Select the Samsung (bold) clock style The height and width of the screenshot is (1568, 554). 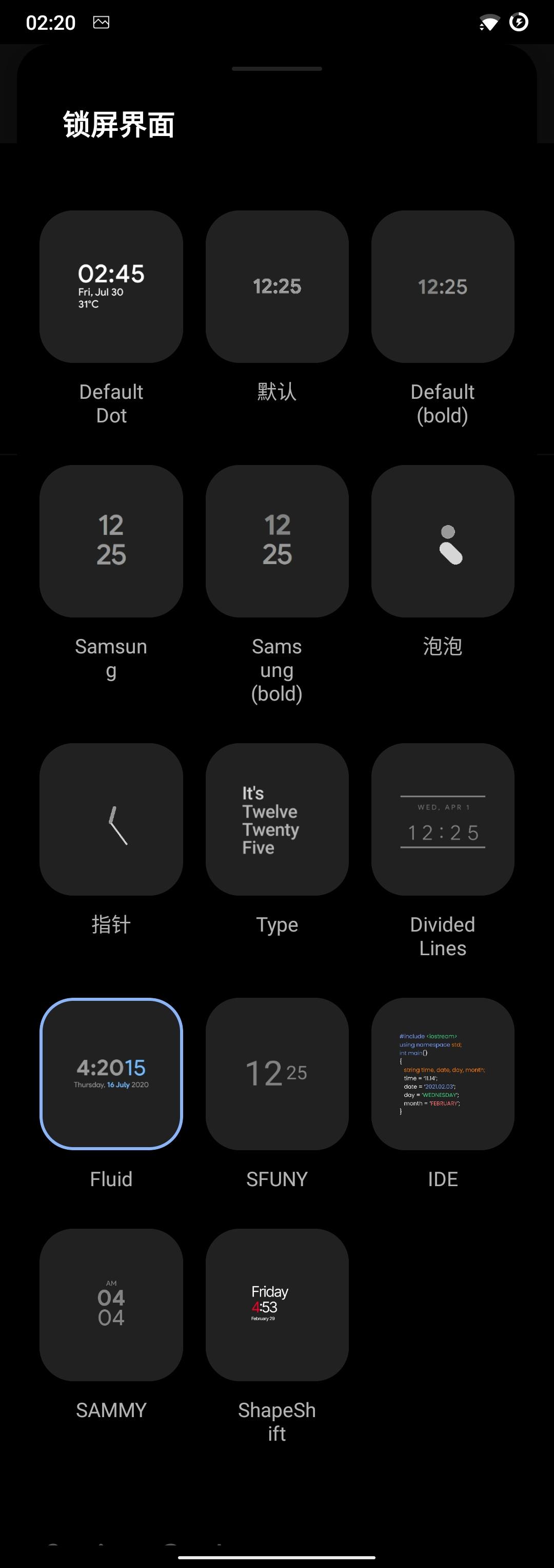pos(276,541)
